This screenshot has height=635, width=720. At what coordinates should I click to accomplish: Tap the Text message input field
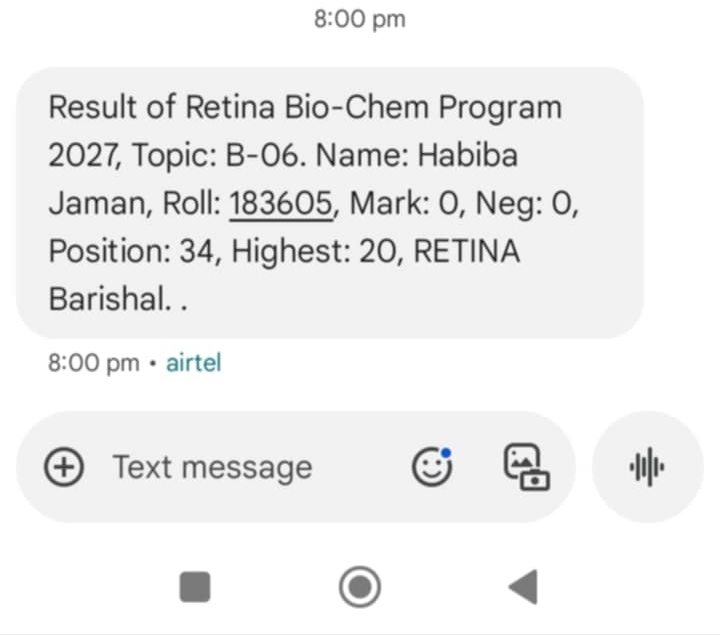point(212,467)
